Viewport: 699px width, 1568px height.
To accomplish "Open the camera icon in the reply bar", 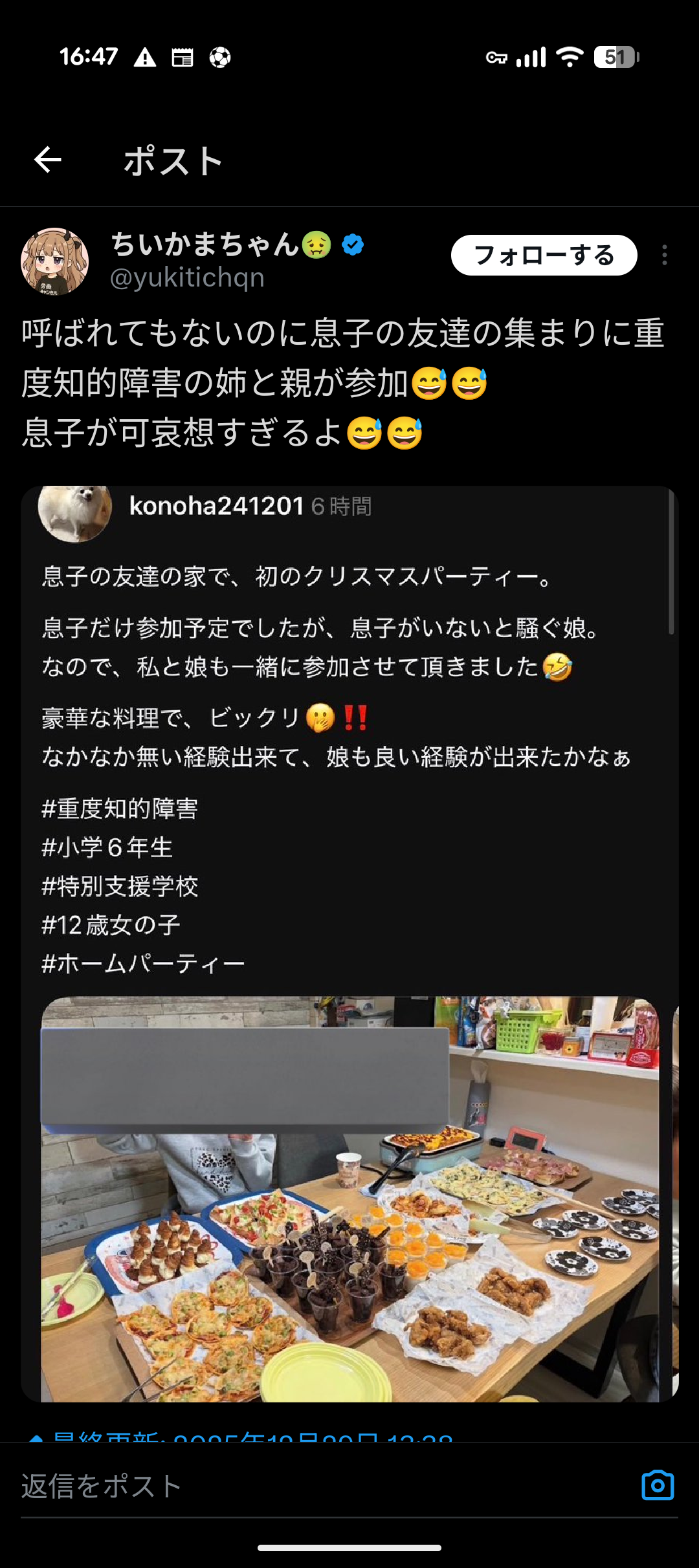I will click(x=657, y=1485).
